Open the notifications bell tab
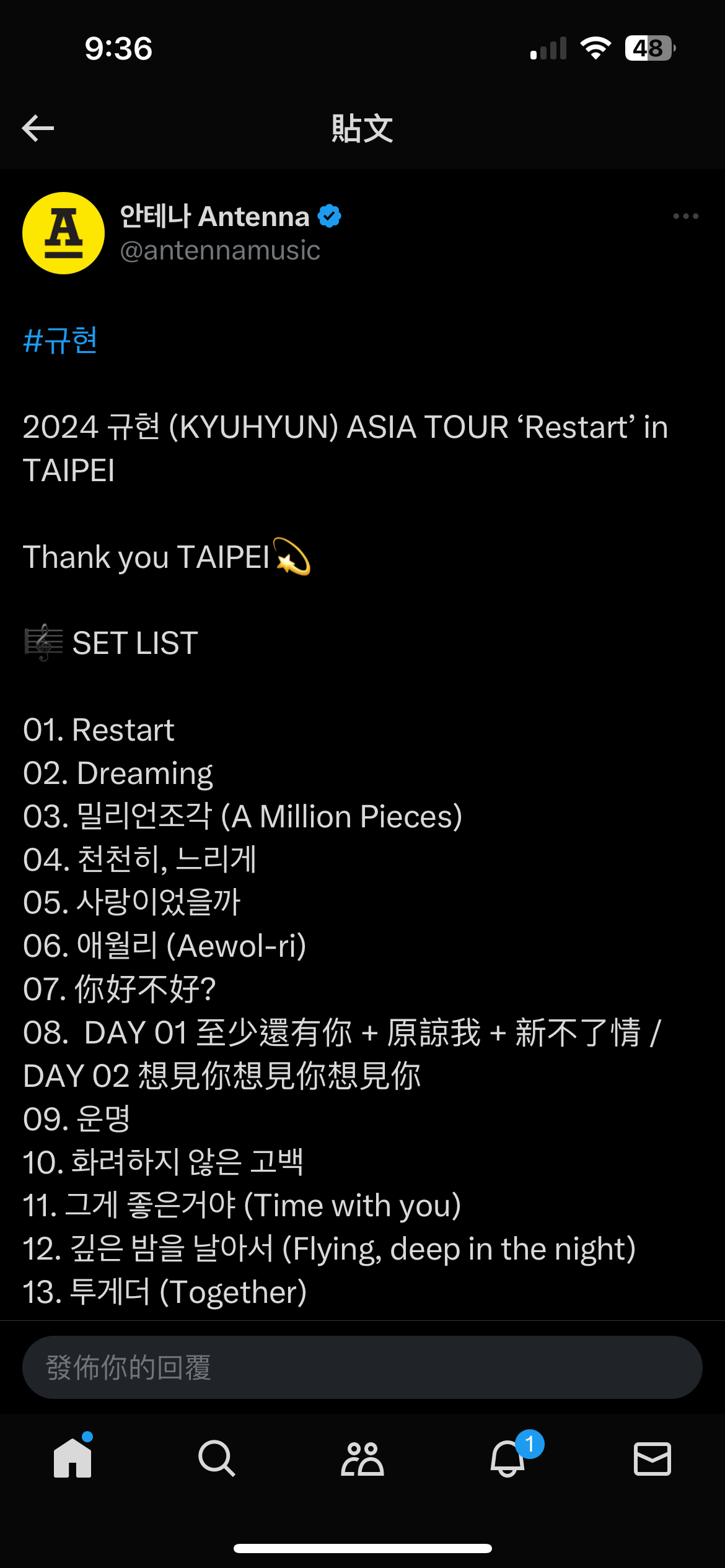The image size is (725, 1568). (508, 1458)
